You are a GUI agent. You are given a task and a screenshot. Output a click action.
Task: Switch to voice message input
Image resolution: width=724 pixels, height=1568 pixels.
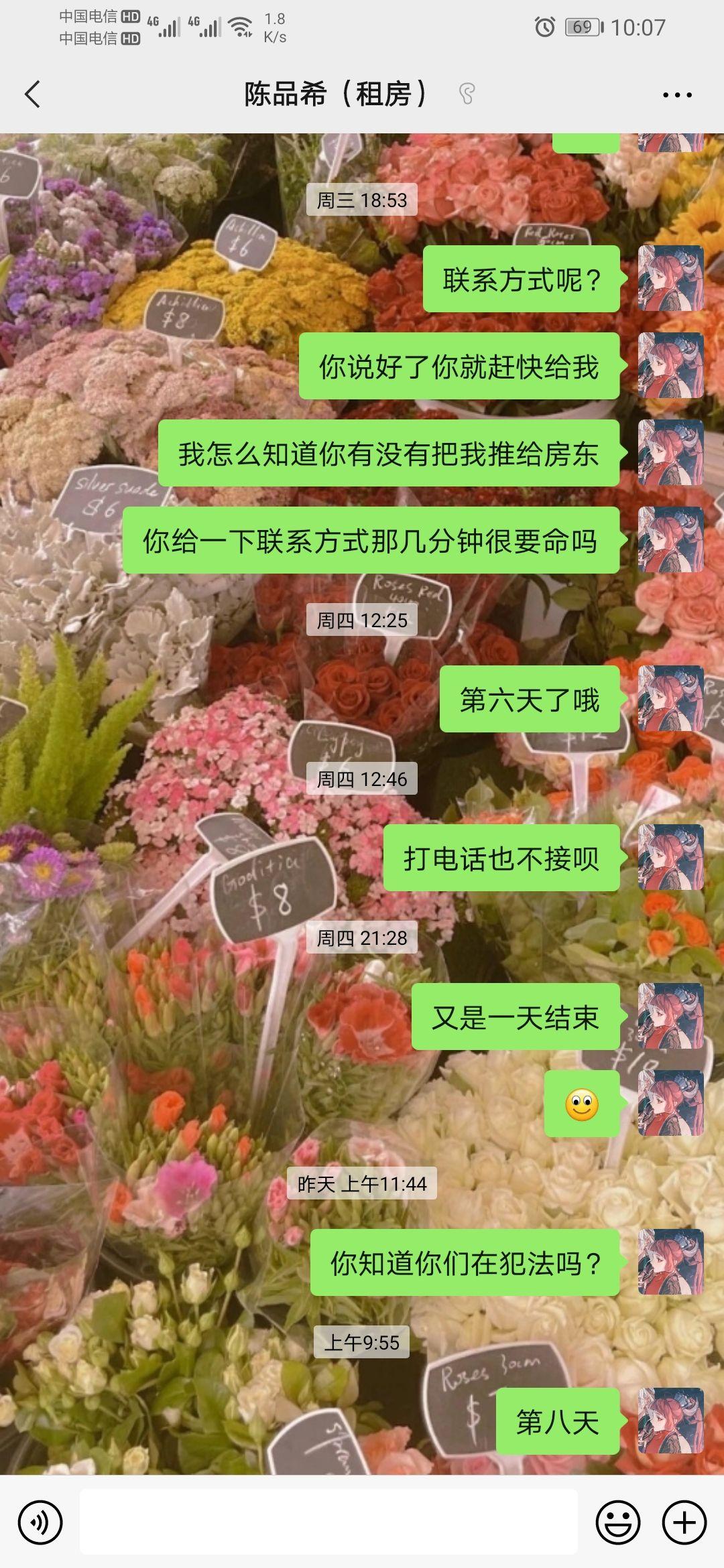click(40, 1522)
